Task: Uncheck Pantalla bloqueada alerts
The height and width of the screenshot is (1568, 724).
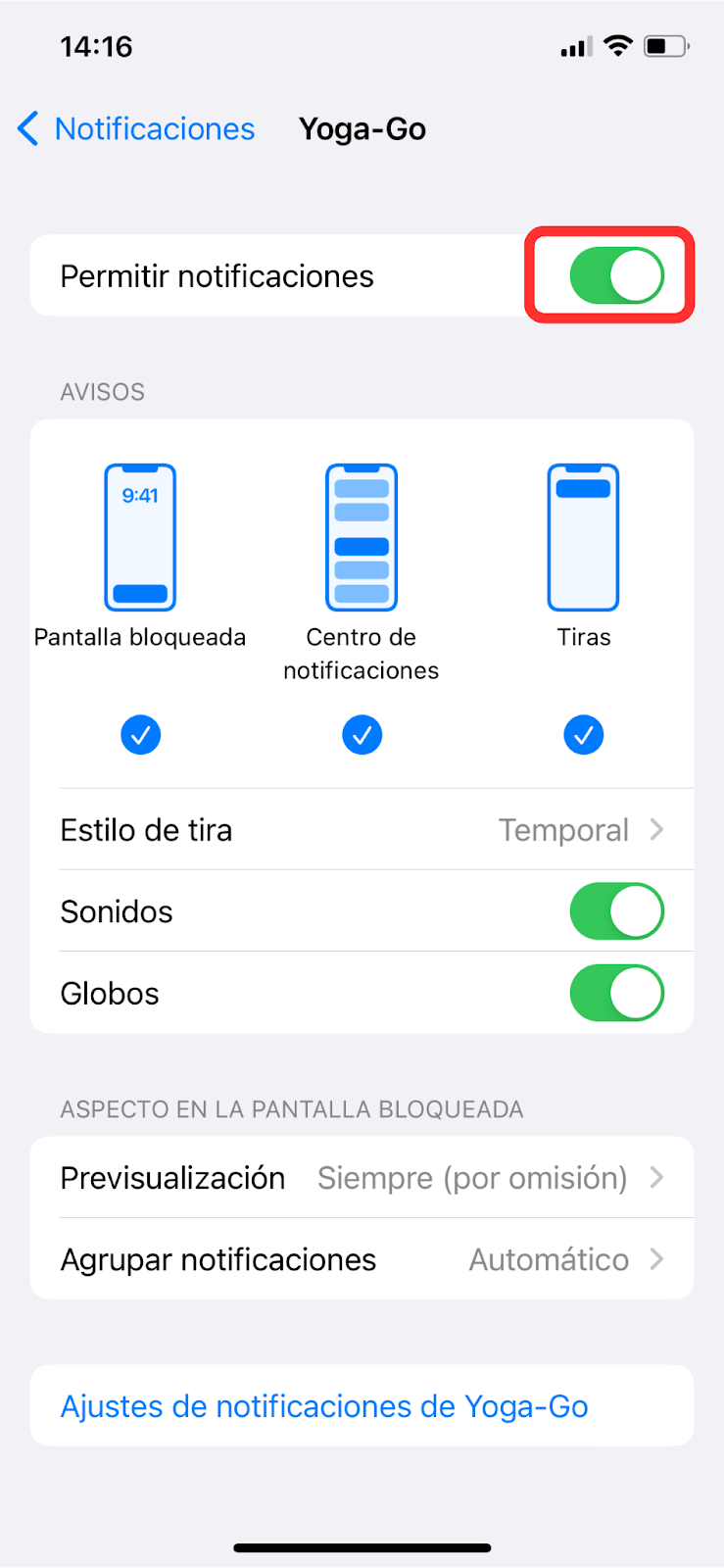Action: 140,735
